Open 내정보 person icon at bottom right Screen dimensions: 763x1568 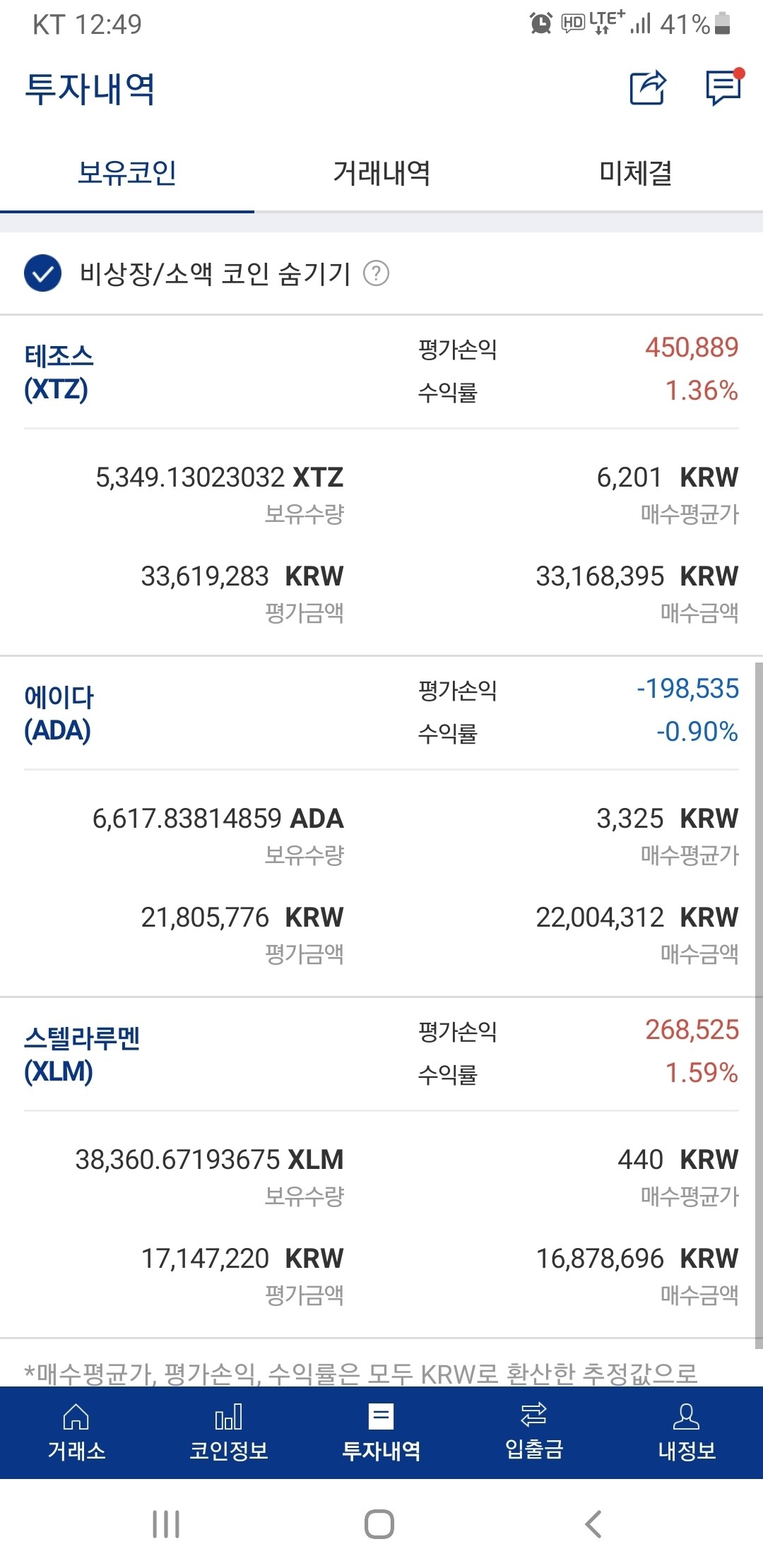point(687,1434)
